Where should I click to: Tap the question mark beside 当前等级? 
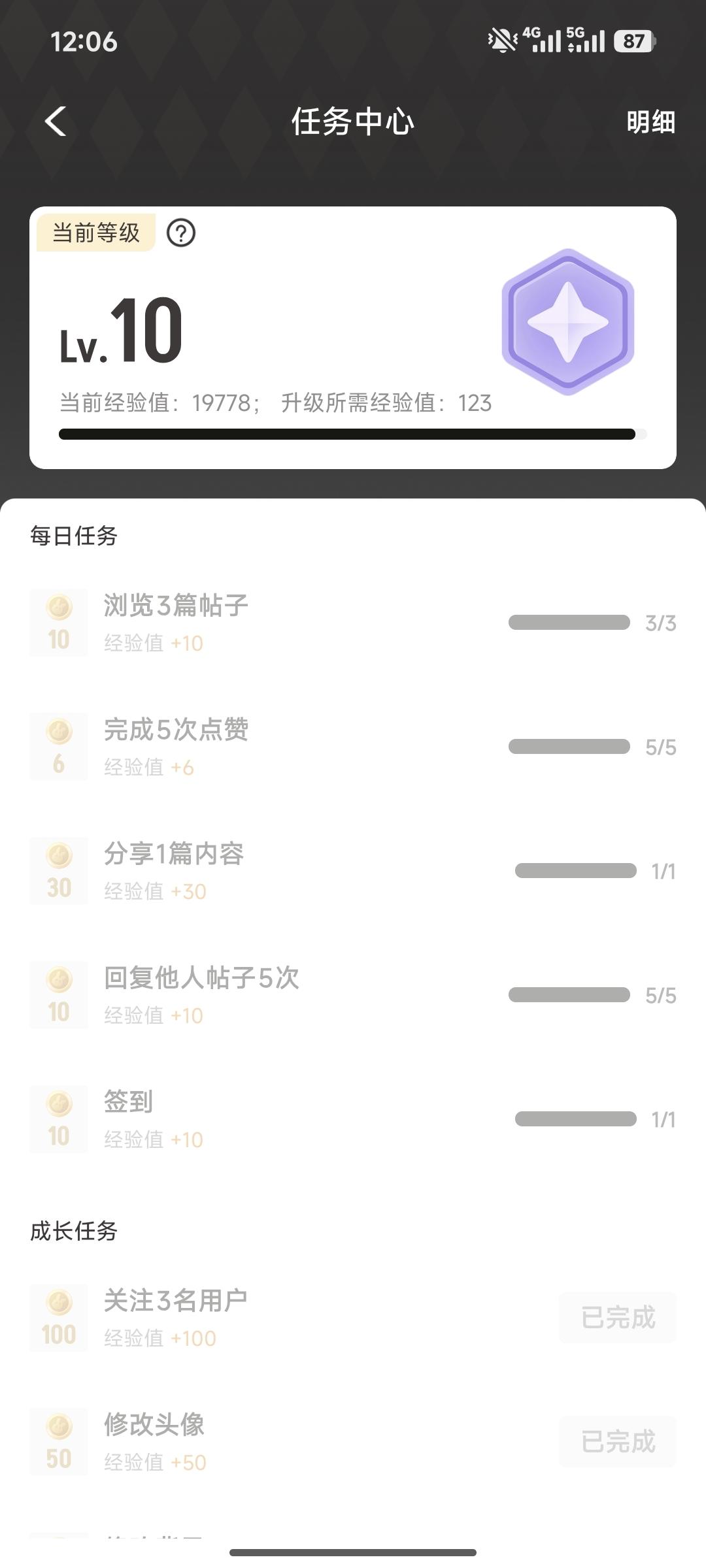coord(181,233)
